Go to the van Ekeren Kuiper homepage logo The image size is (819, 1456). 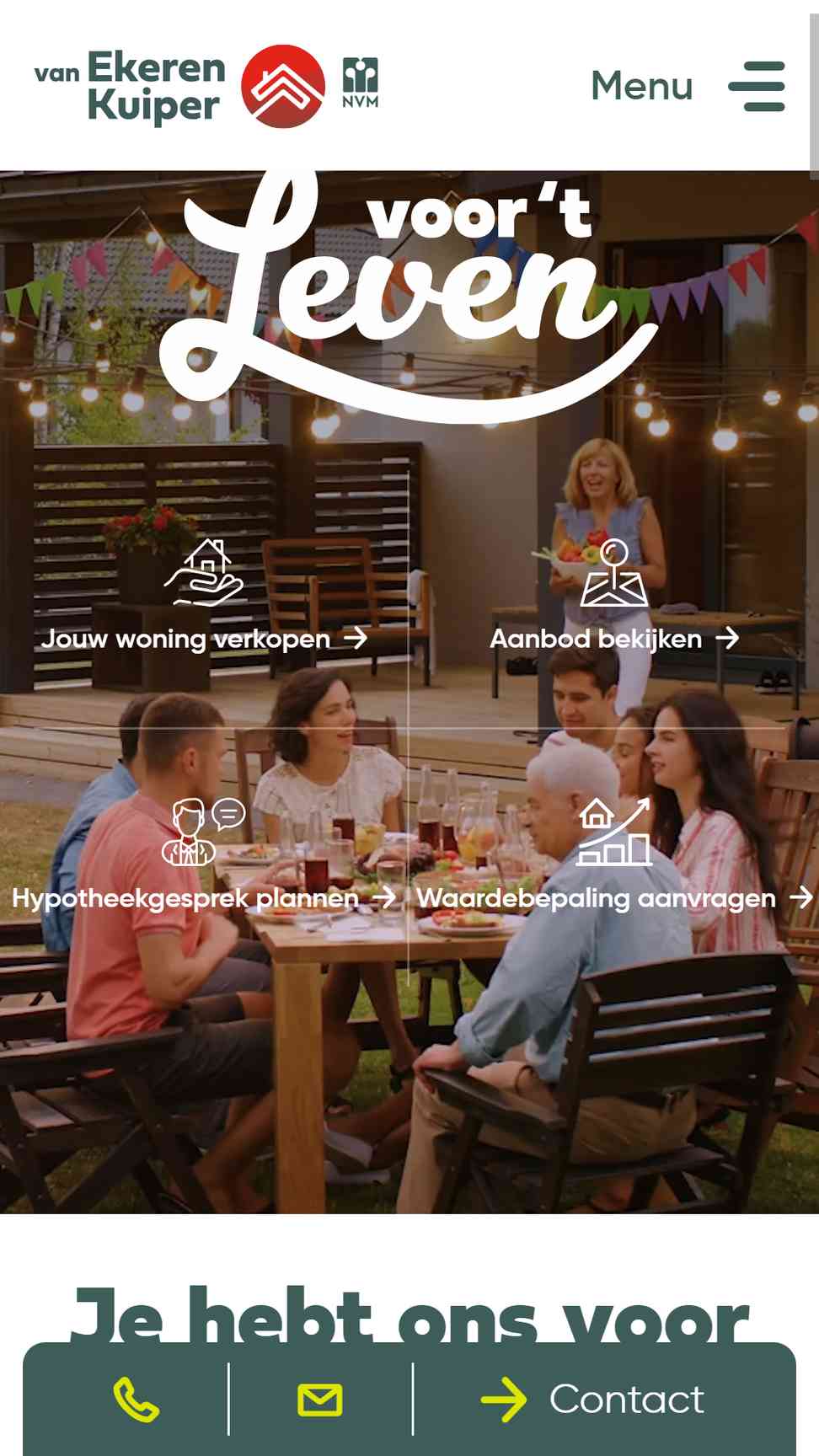206,86
